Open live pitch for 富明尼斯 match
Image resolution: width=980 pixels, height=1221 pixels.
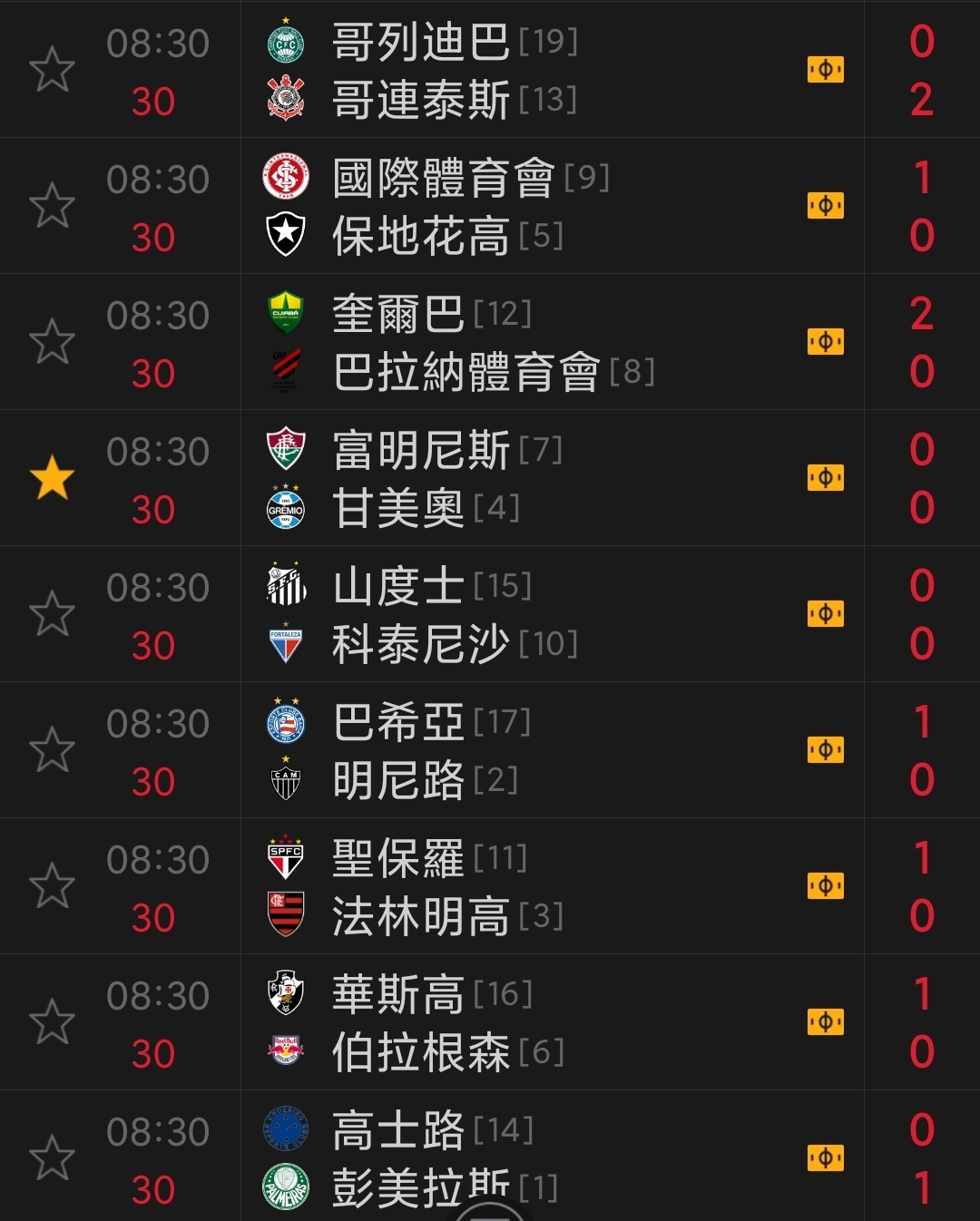(825, 478)
